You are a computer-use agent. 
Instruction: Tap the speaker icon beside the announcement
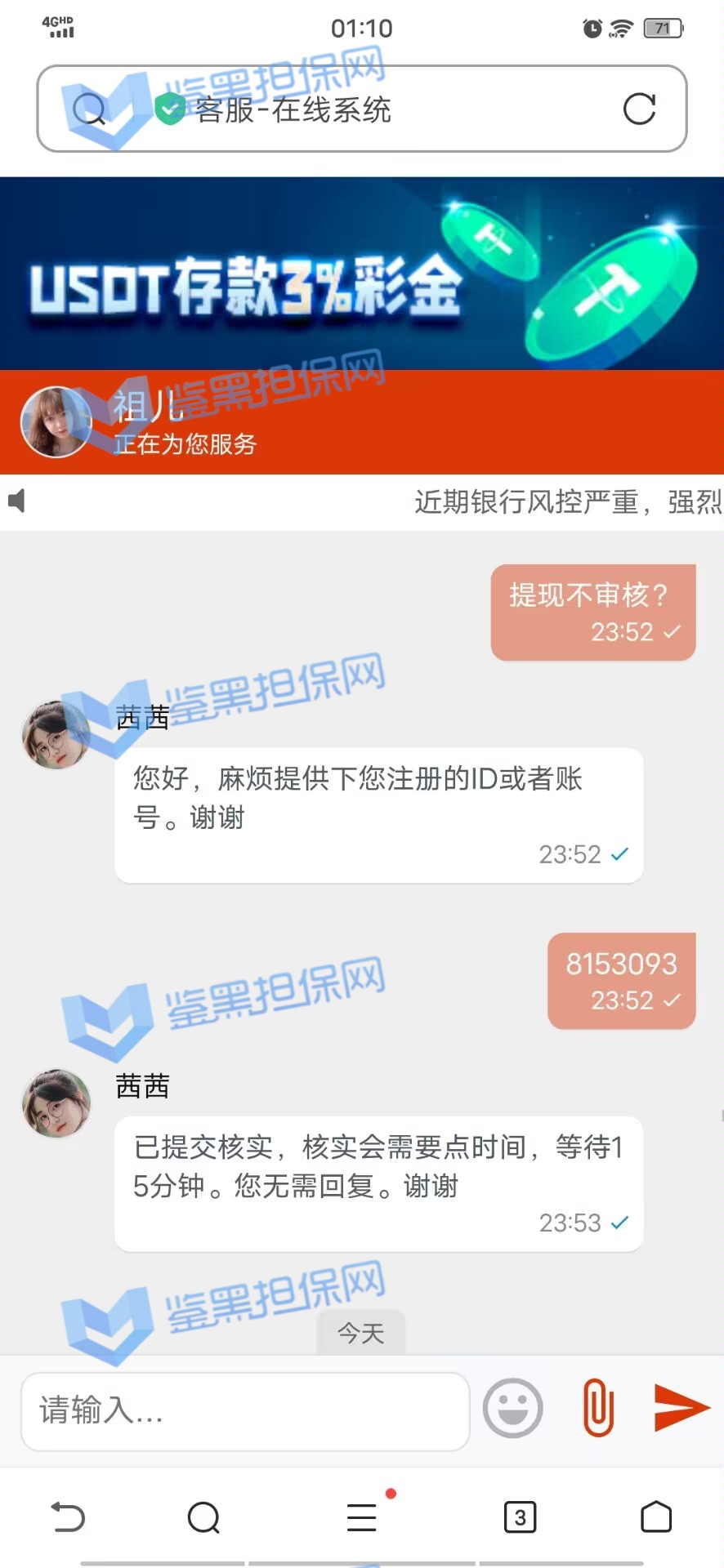pos(17,501)
